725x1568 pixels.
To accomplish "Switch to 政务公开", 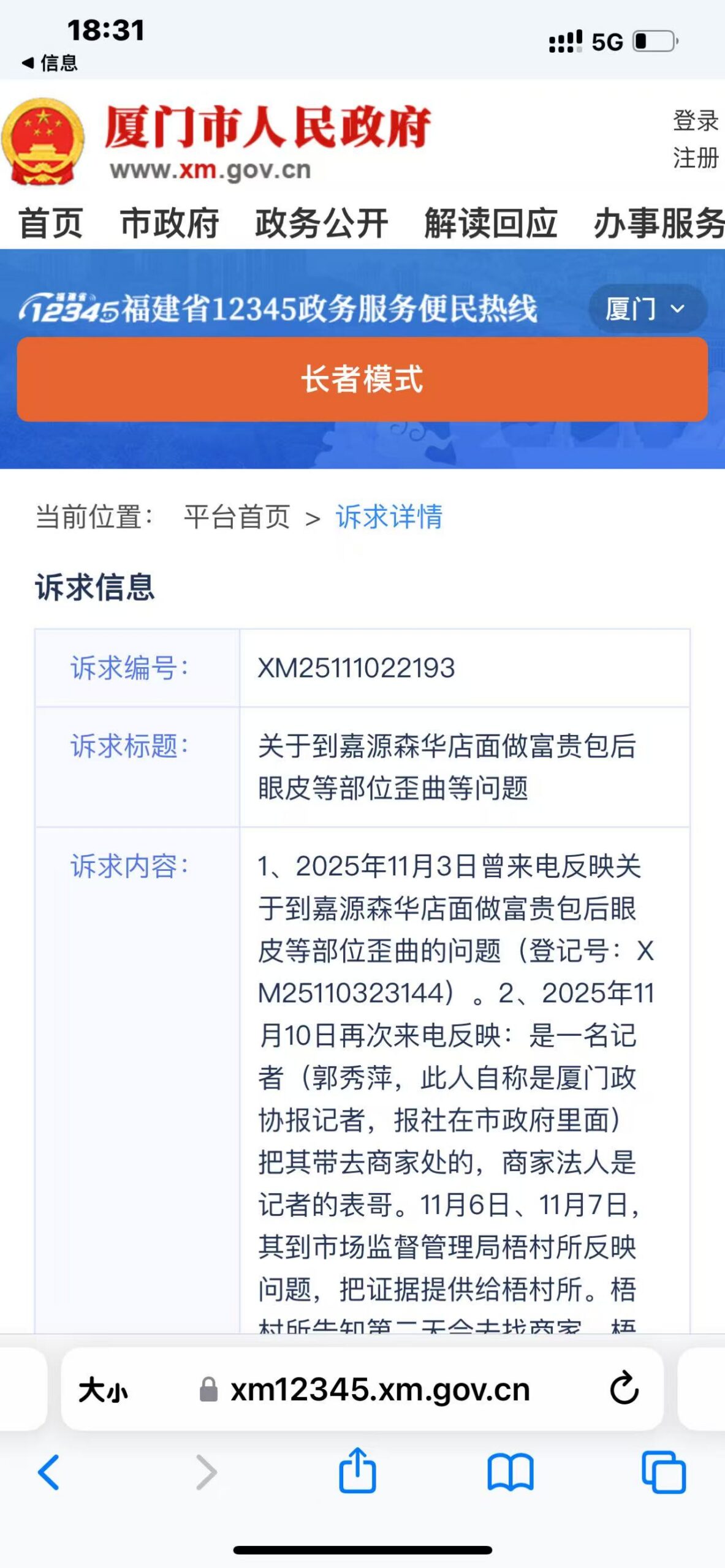I will (x=322, y=223).
